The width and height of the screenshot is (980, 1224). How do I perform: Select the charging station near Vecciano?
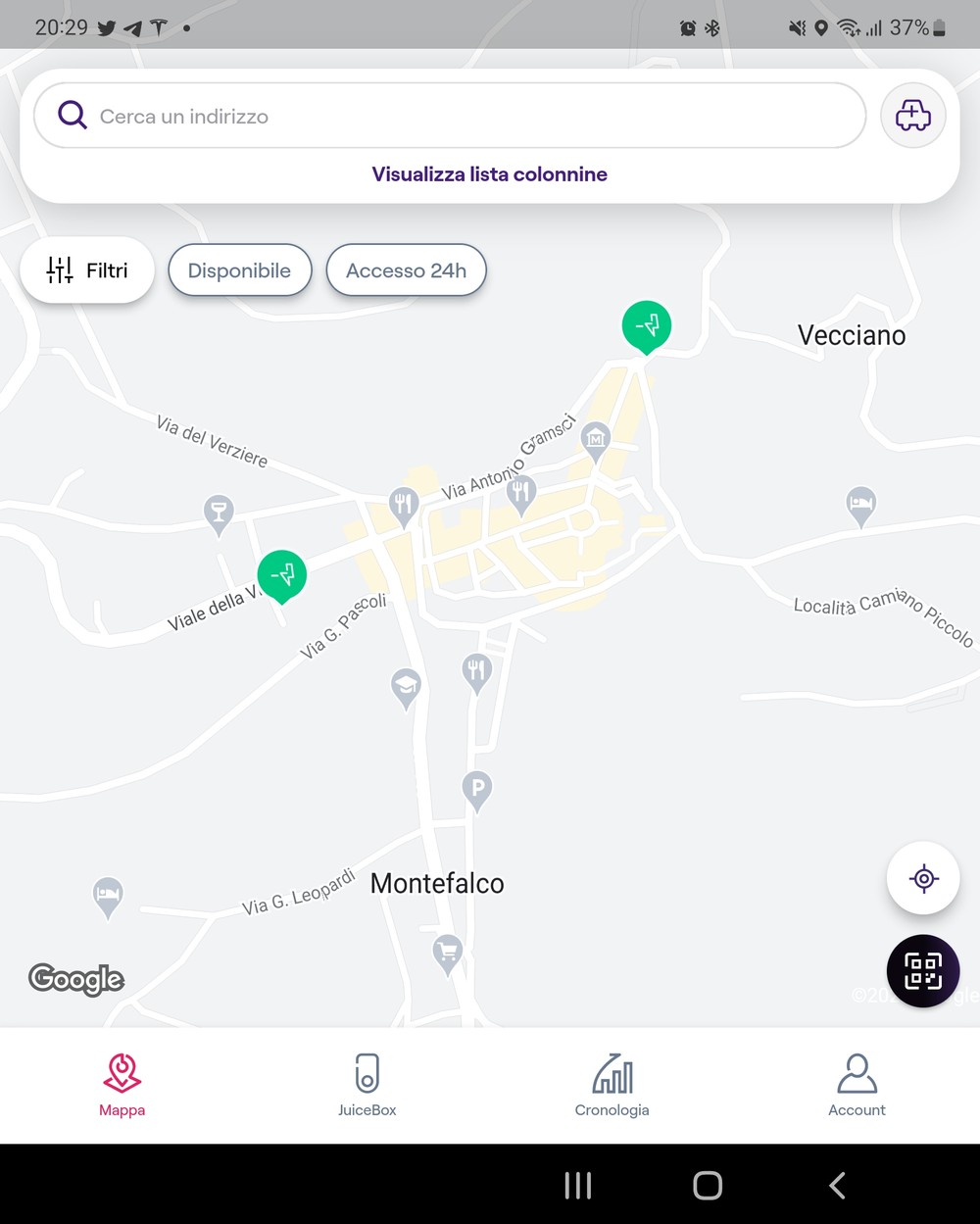(x=647, y=325)
